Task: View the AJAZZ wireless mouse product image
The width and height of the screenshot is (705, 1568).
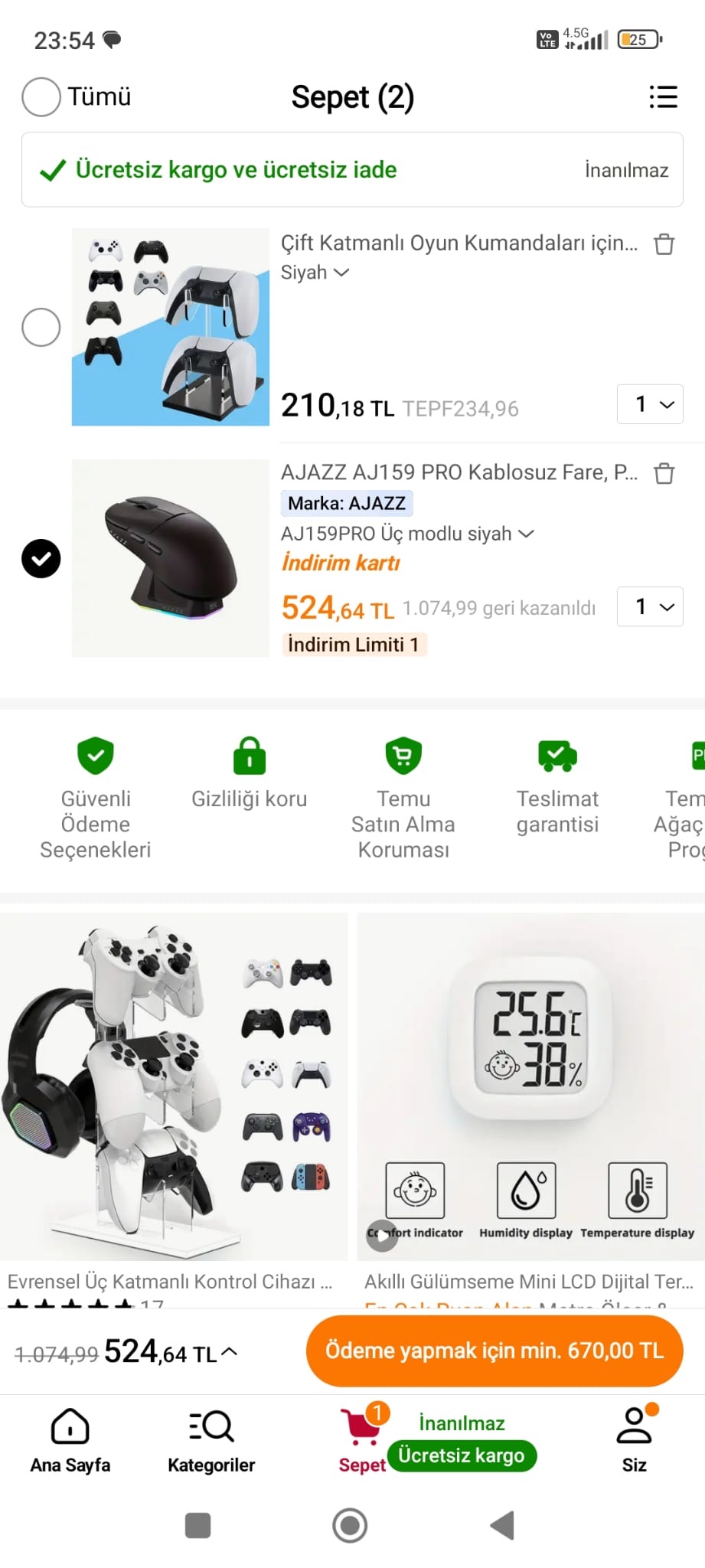Action: tap(171, 558)
